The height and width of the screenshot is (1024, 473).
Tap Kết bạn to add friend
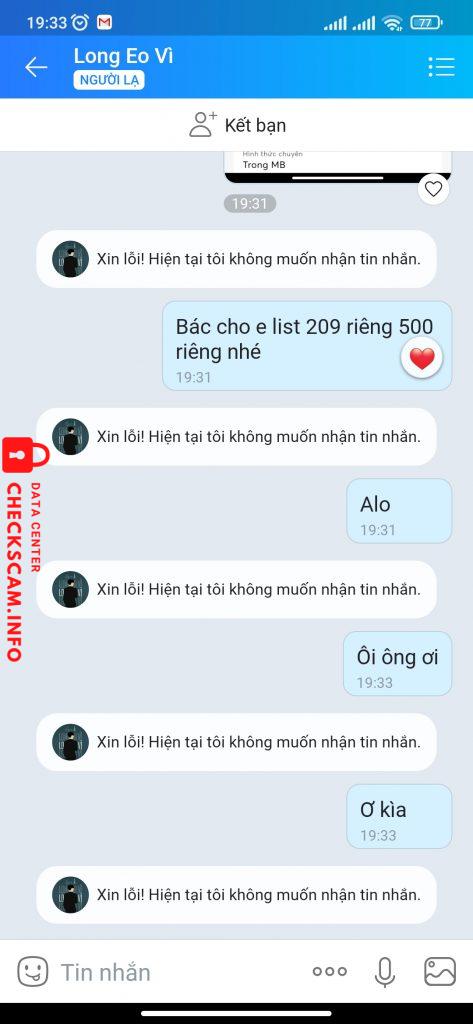tap(236, 125)
